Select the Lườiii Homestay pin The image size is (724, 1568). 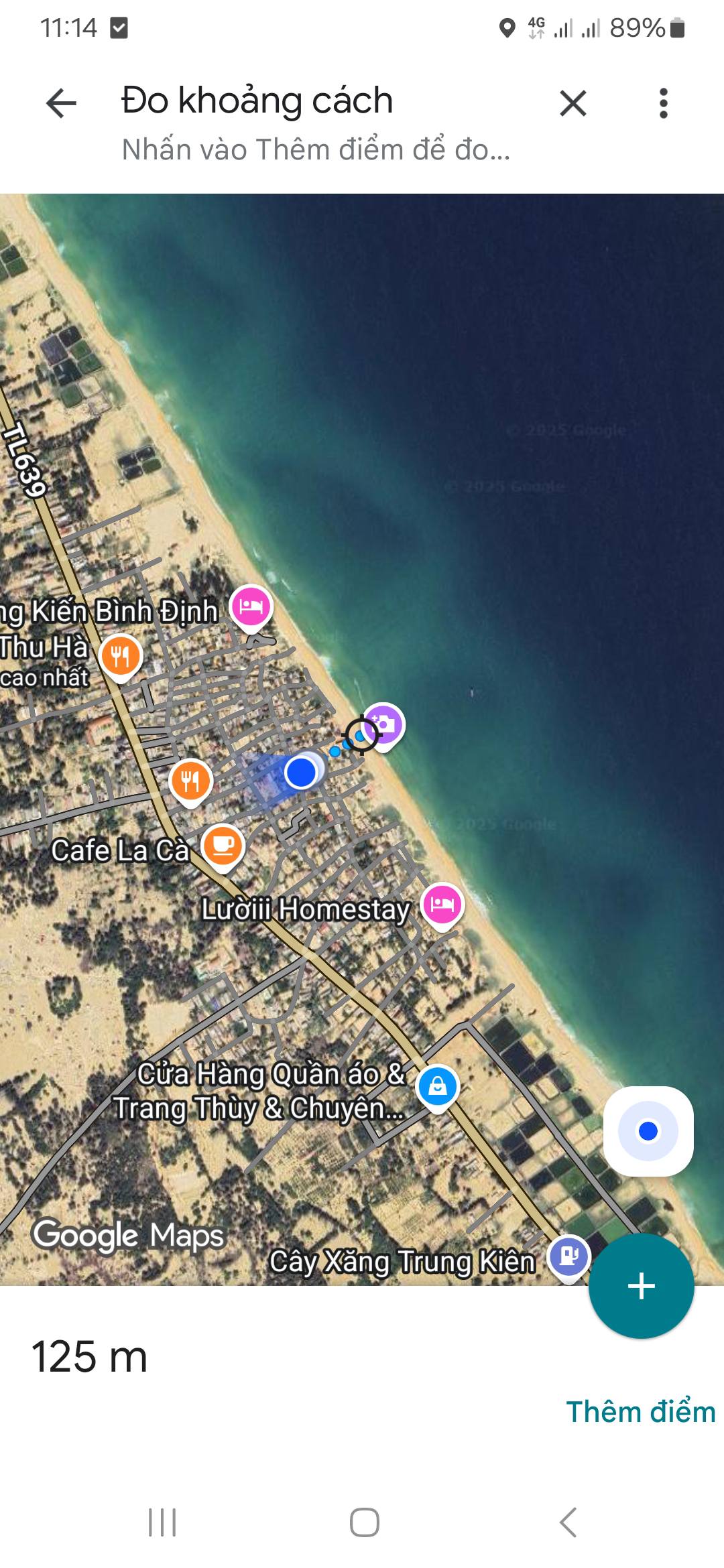[442, 905]
